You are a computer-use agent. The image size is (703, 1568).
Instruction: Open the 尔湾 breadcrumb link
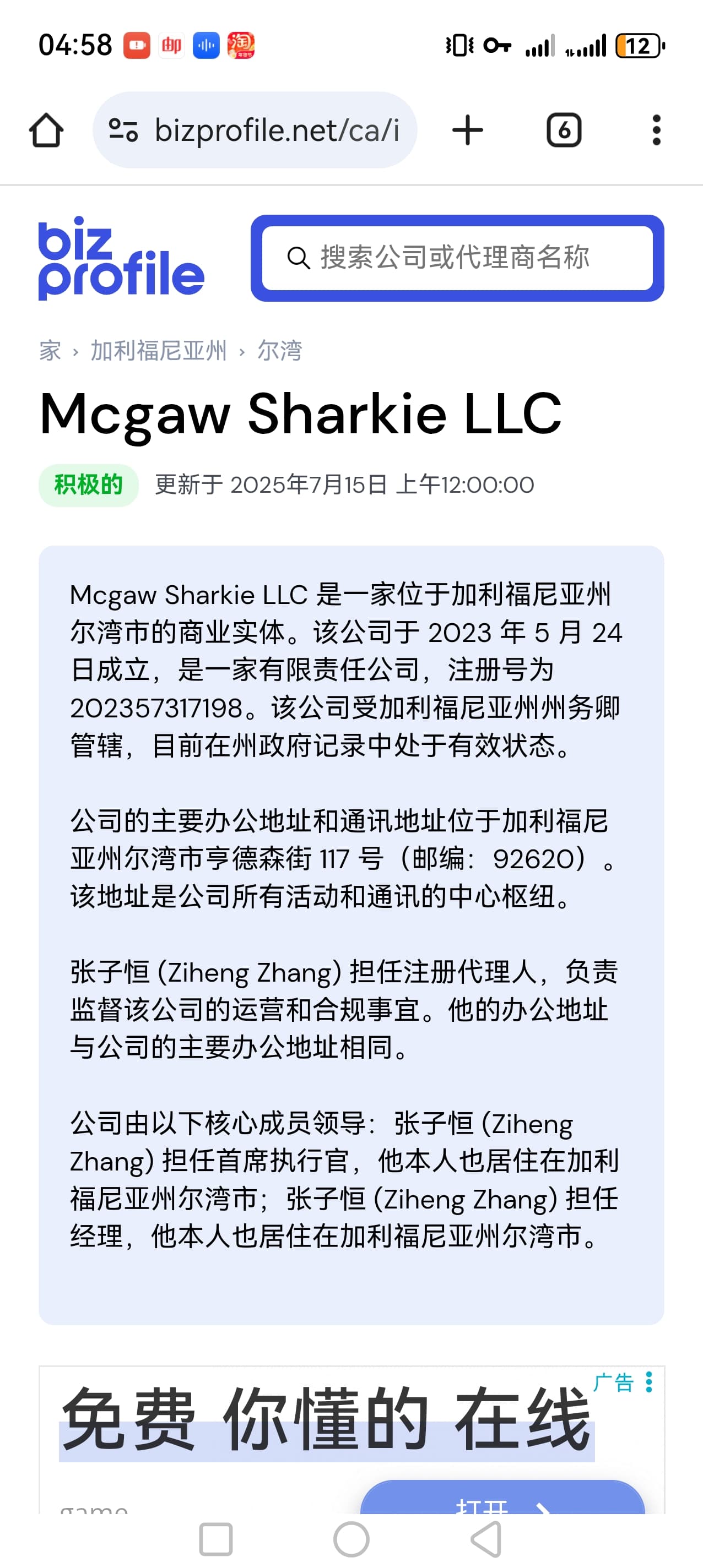point(280,351)
